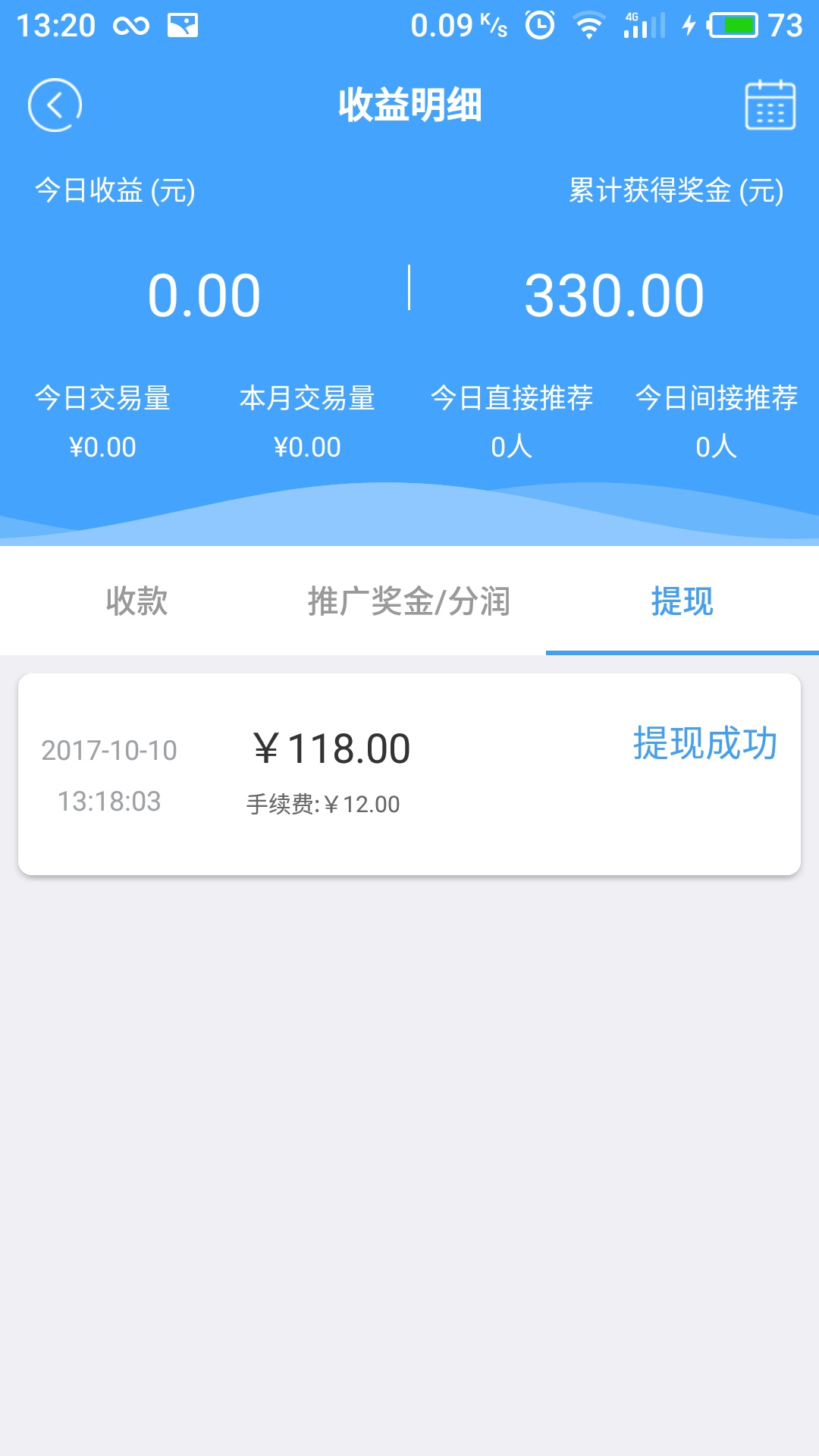Select the 提现 tab
Viewport: 819px width, 1456px height.
[682, 601]
